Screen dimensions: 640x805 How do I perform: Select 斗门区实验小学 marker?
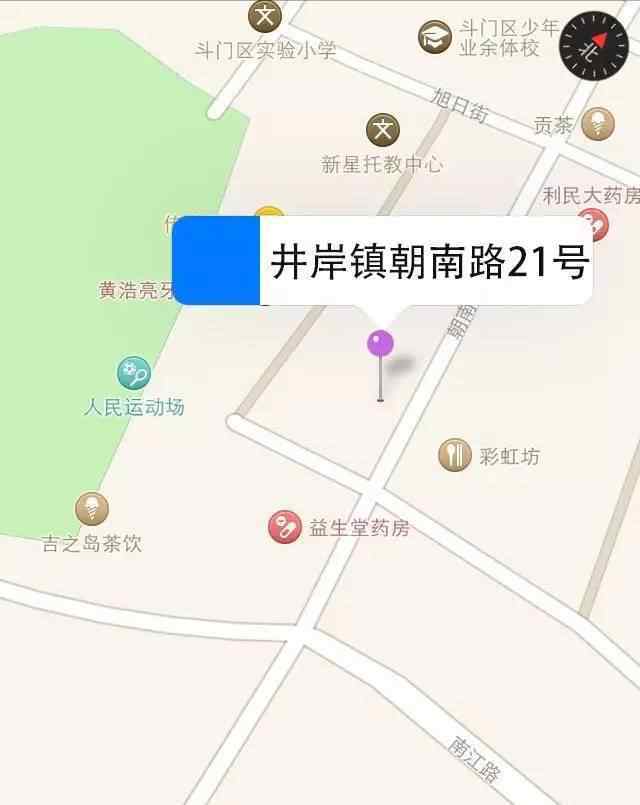(x=265, y=16)
